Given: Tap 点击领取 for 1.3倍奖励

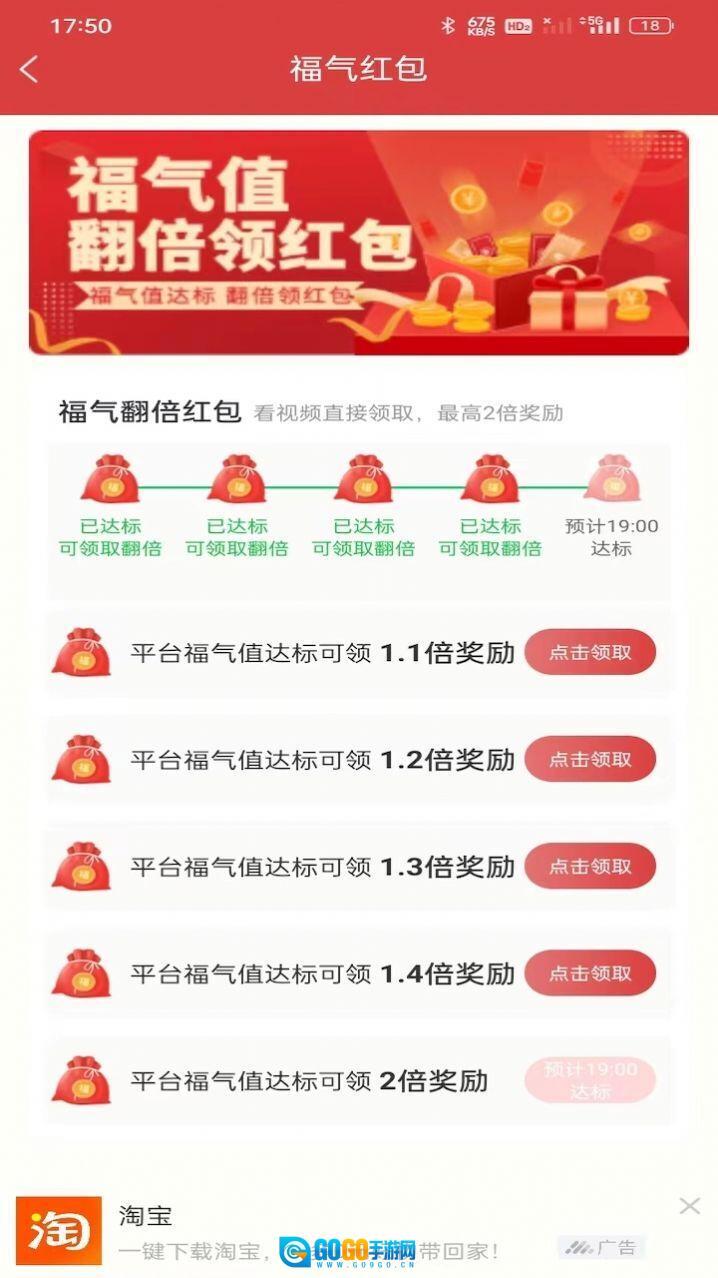Looking at the screenshot, I should [x=590, y=866].
